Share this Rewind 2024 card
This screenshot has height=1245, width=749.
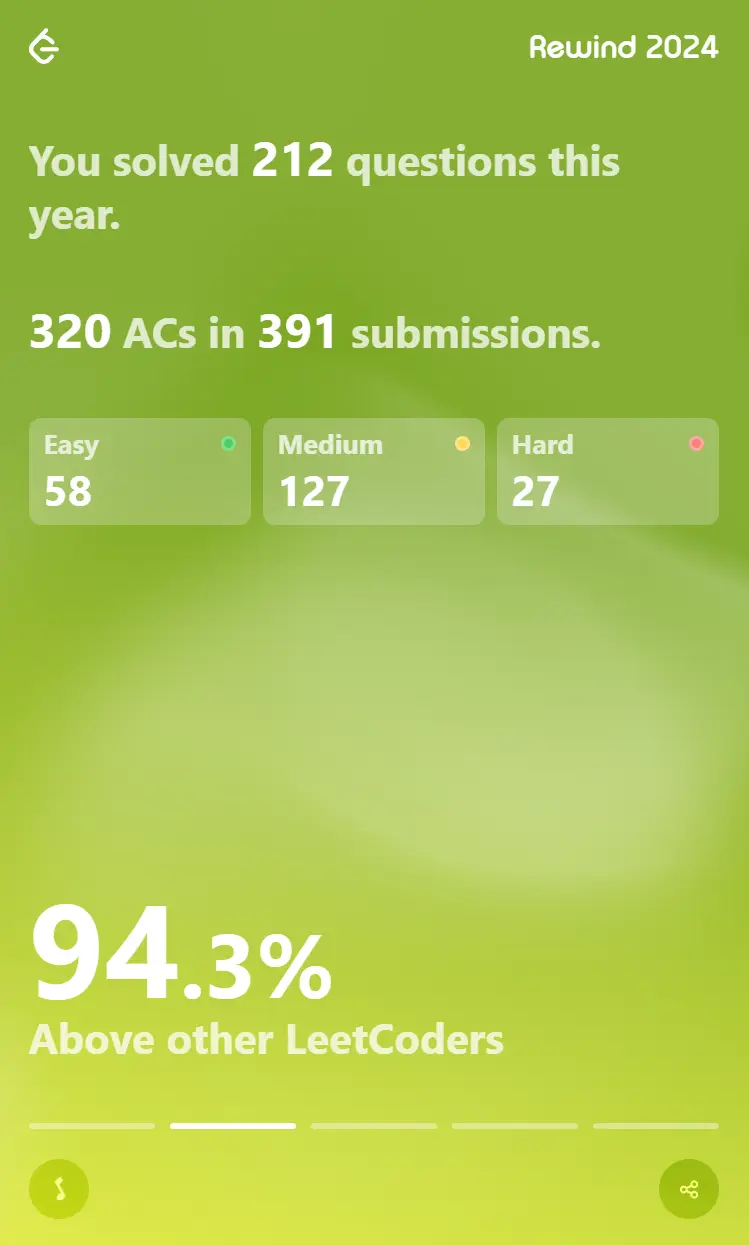(x=688, y=1189)
